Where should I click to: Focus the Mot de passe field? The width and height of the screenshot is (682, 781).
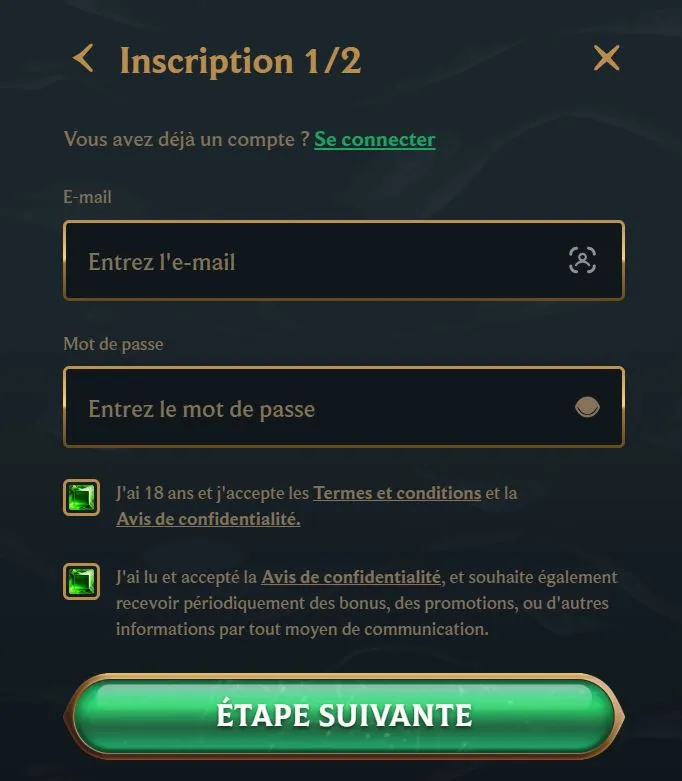pyautogui.click(x=320, y=408)
